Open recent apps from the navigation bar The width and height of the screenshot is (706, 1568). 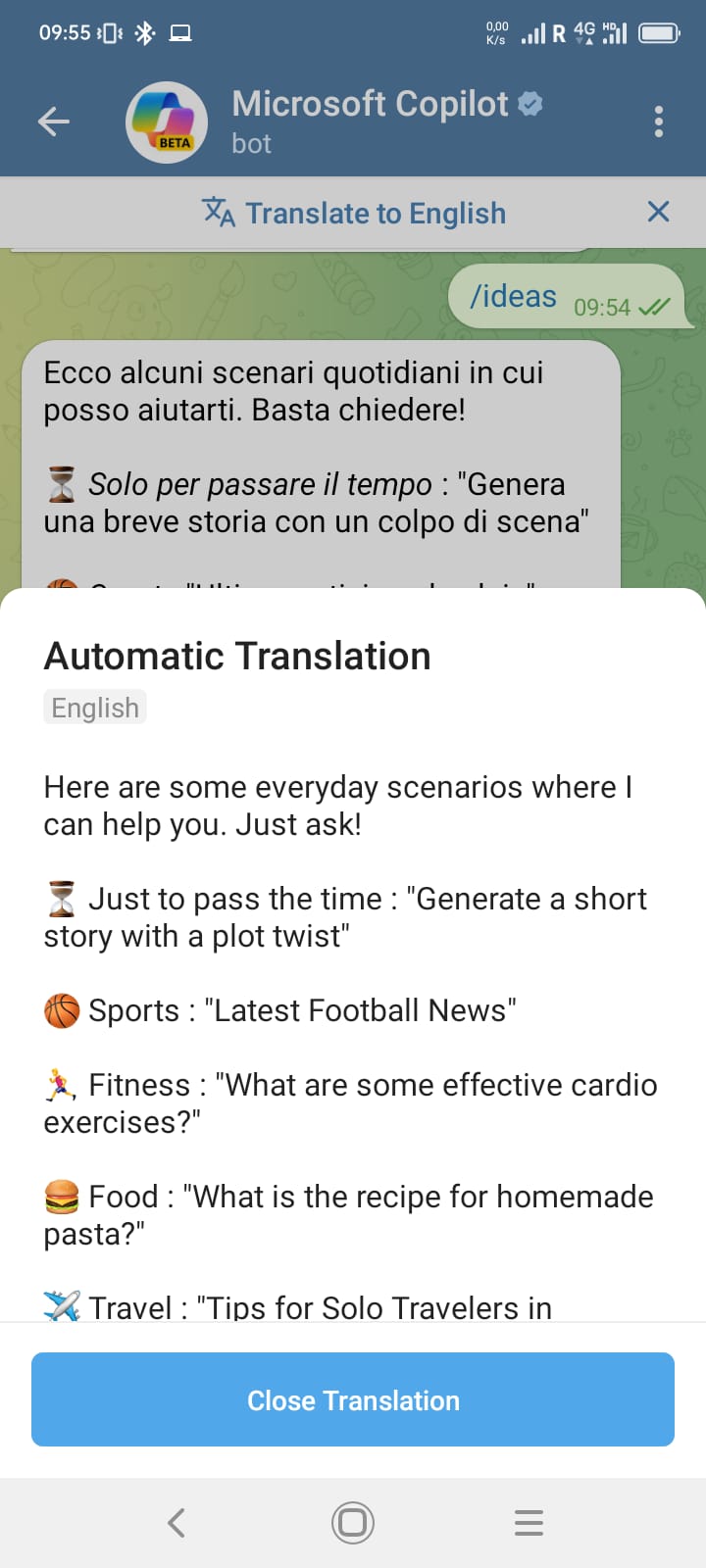click(529, 1523)
